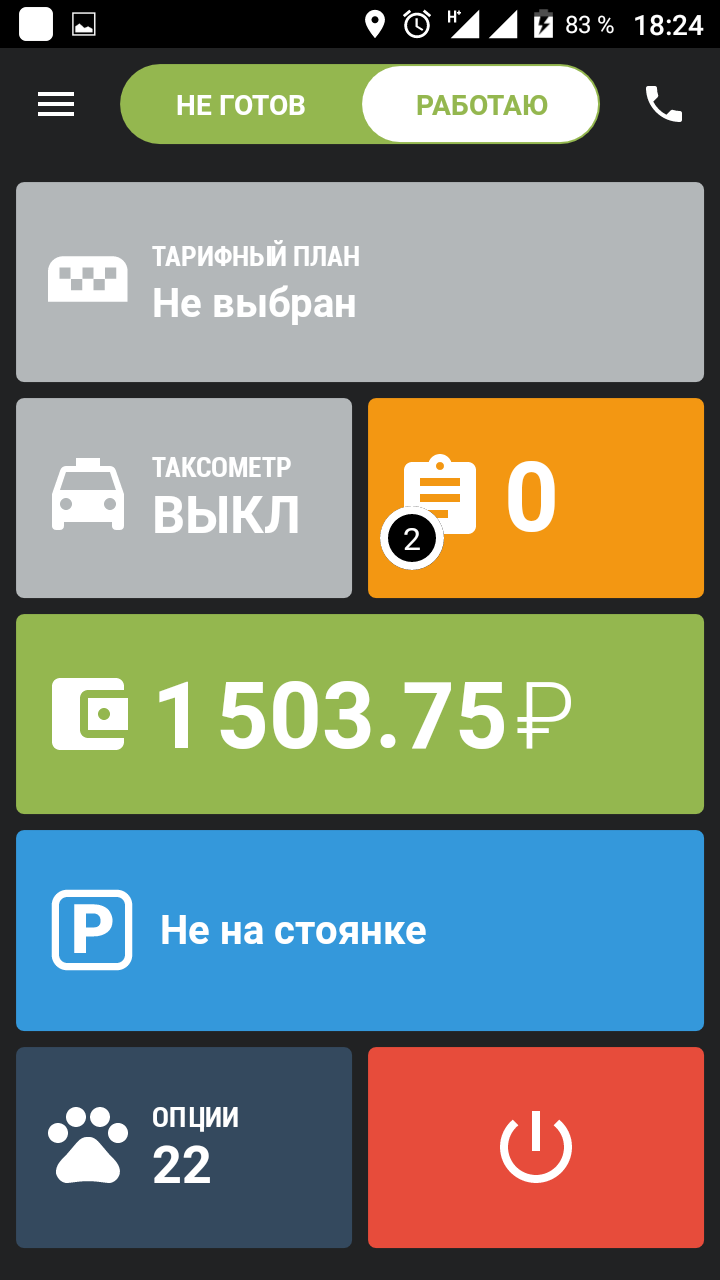Choose a parking via Не на стоянке
This screenshot has height=1280, width=720.
(x=360, y=930)
